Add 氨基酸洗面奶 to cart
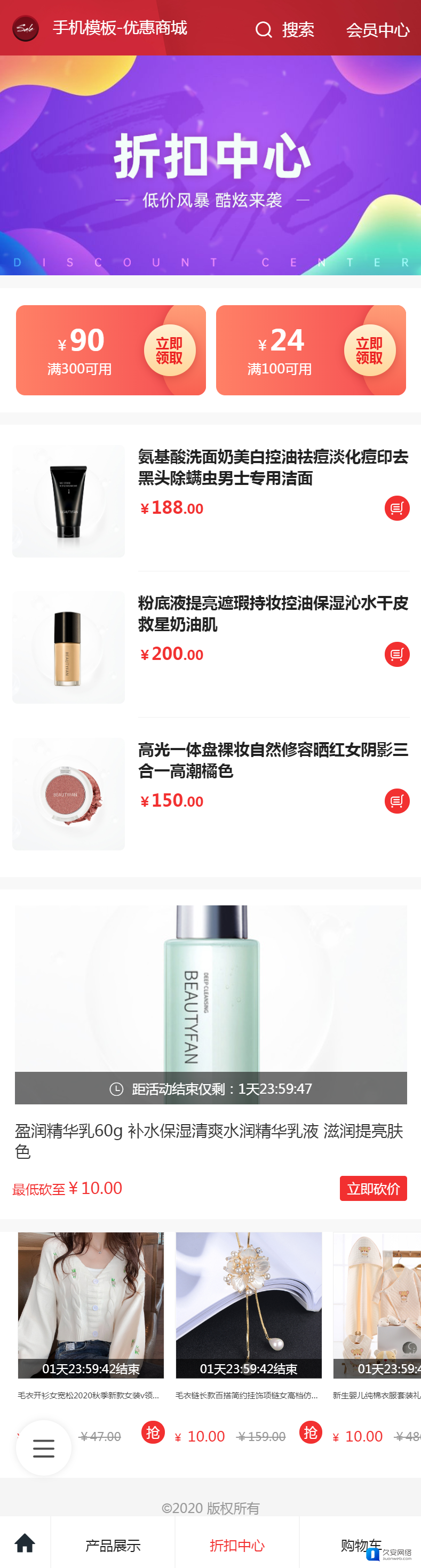 click(x=396, y=508)
